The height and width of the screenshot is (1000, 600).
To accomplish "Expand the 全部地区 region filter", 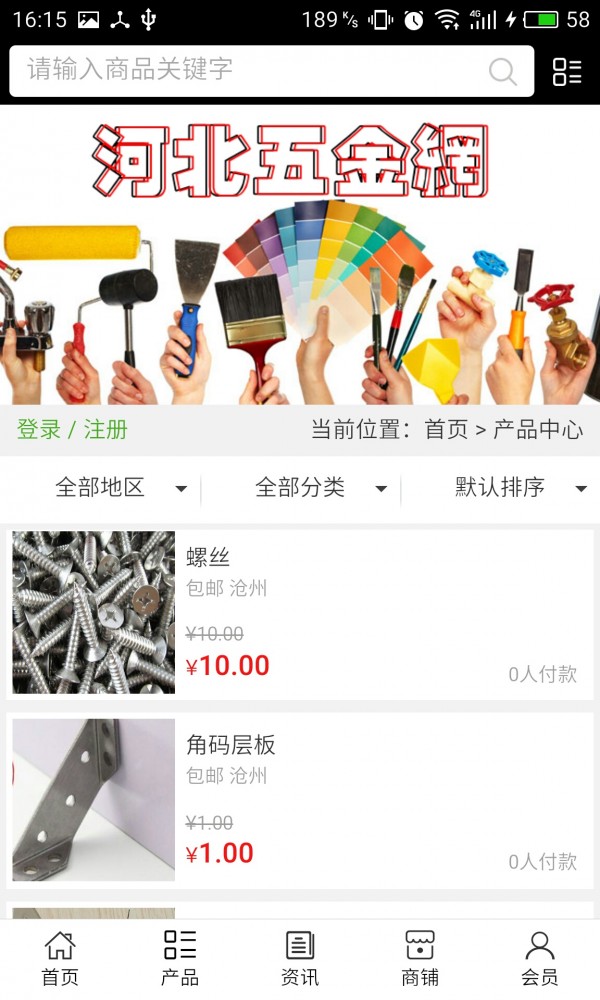I will coord(120,488).
